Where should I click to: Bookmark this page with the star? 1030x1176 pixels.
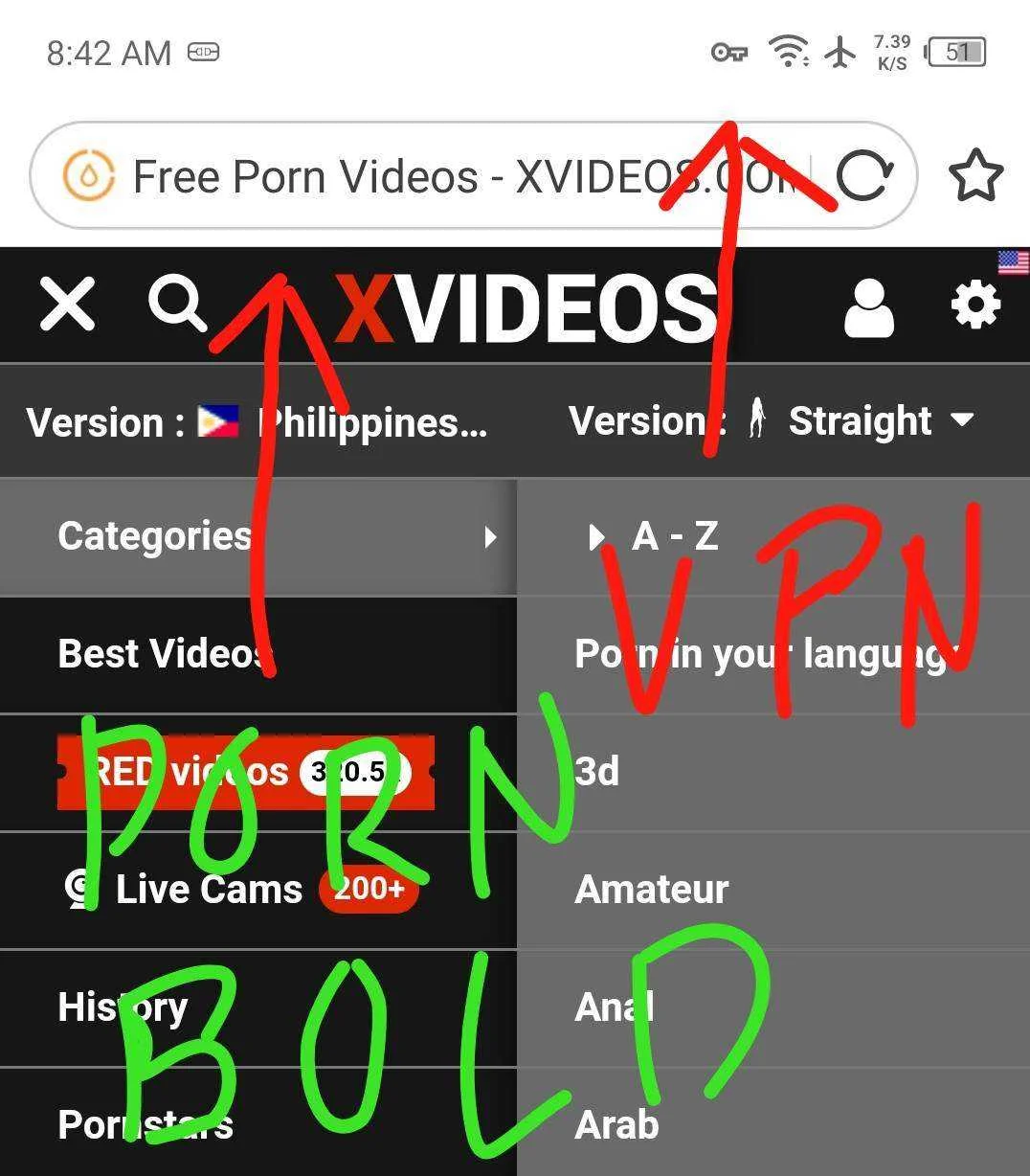click(x=975, y=176)
